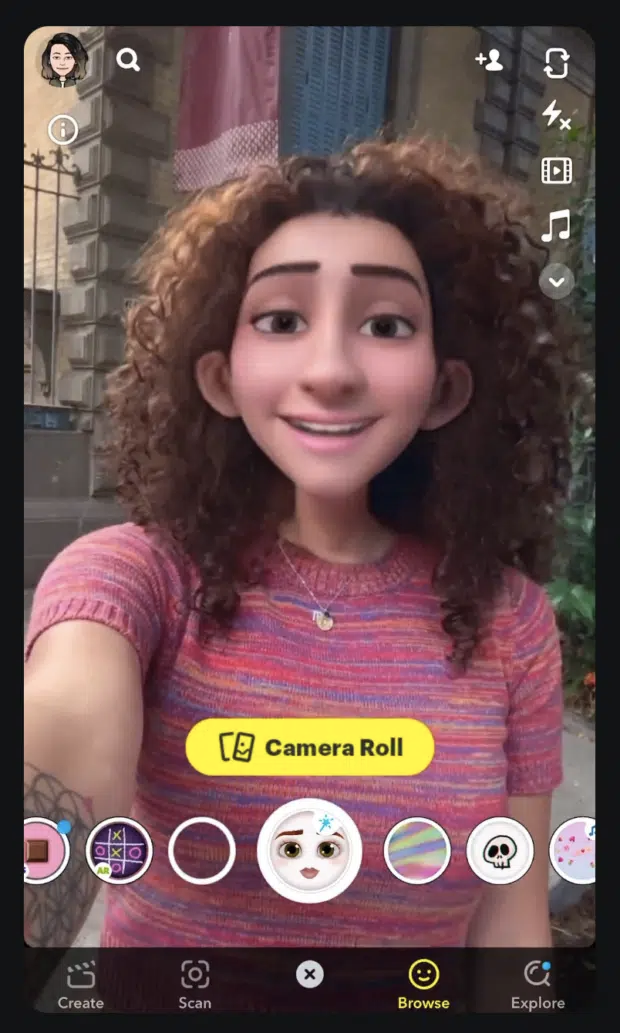Screen dimensions: 620x1033
Task: Open the Bitmoji profile avatar
Action: (x=64, y=60)
